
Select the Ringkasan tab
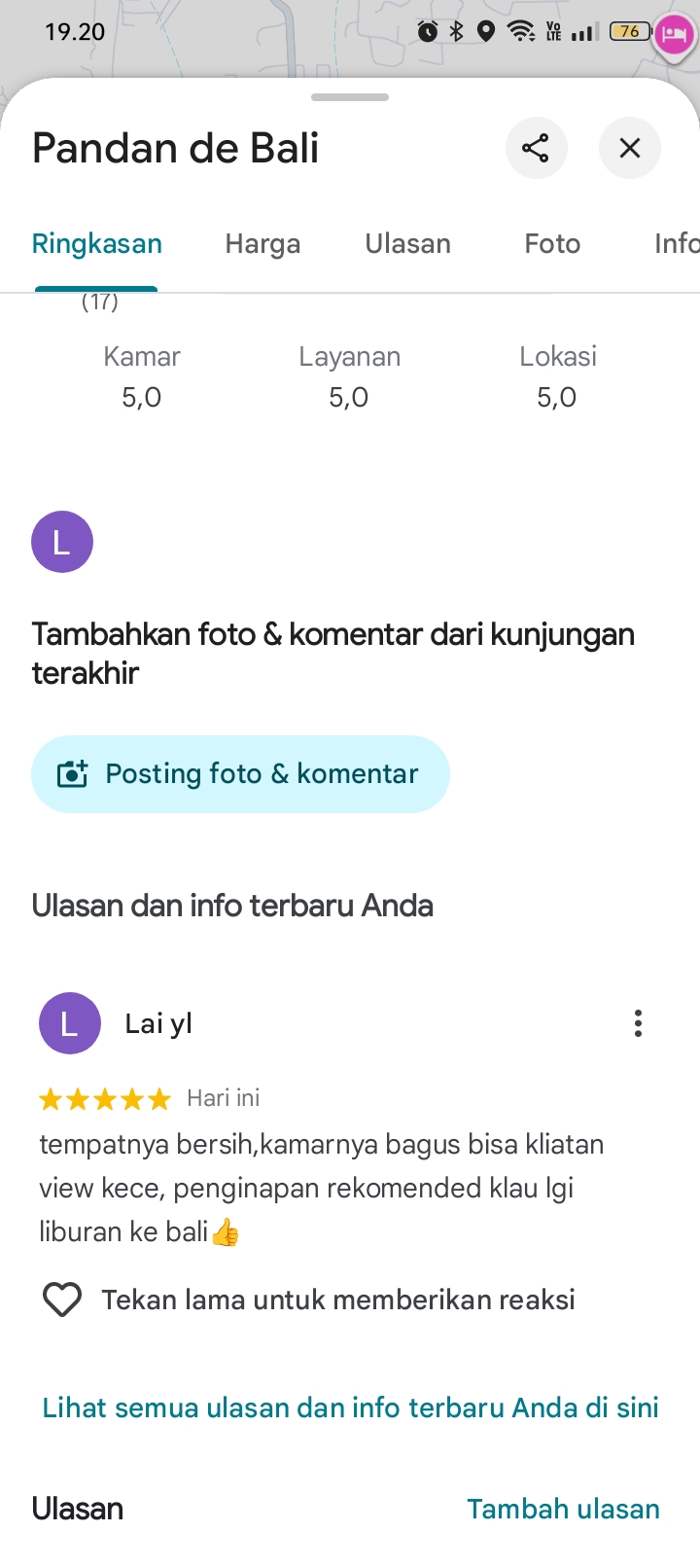pyautogui.click(x=96, y=243)
